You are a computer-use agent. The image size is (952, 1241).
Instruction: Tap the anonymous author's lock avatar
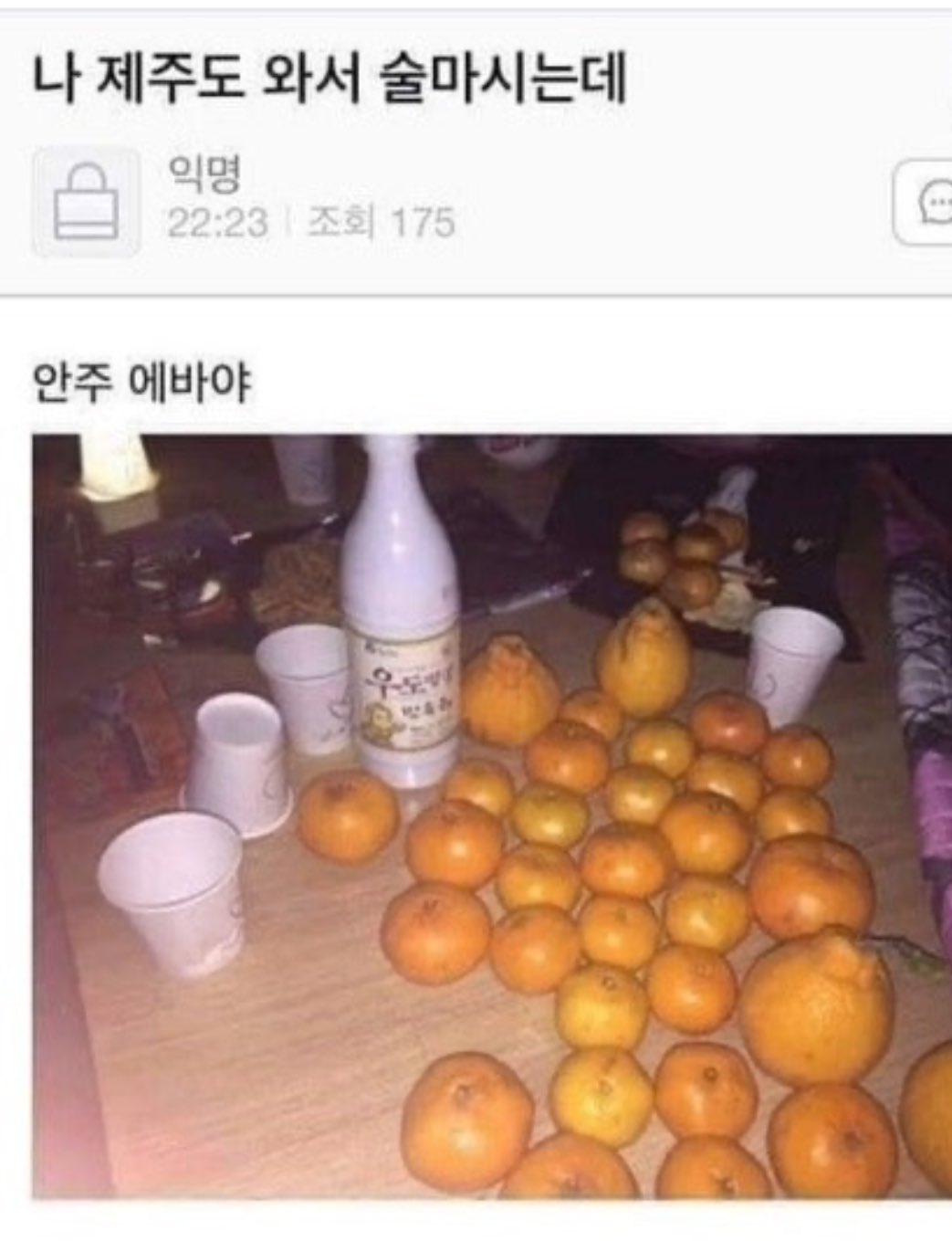point(86,202)
